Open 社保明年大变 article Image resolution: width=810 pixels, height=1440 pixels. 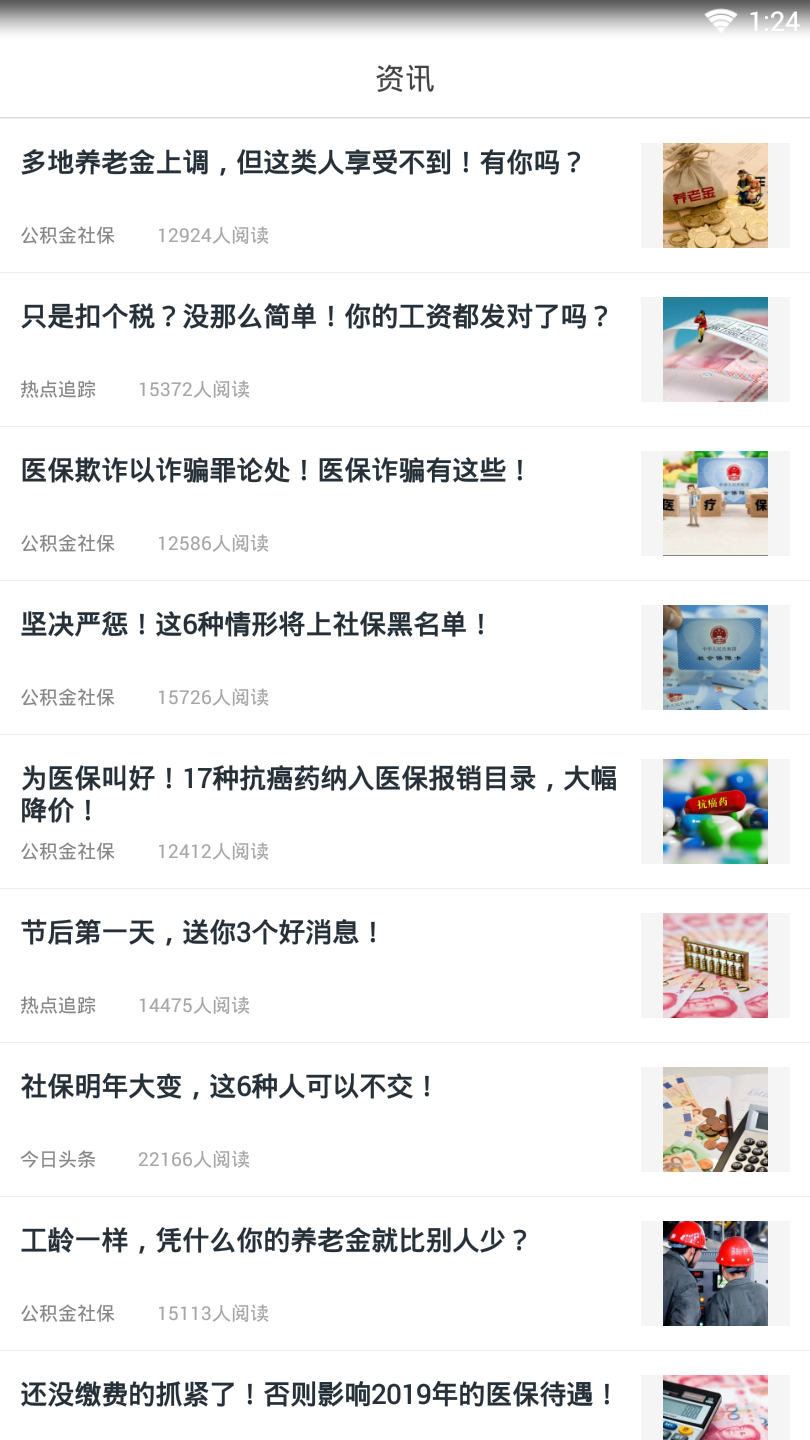tap(229, 1087)
